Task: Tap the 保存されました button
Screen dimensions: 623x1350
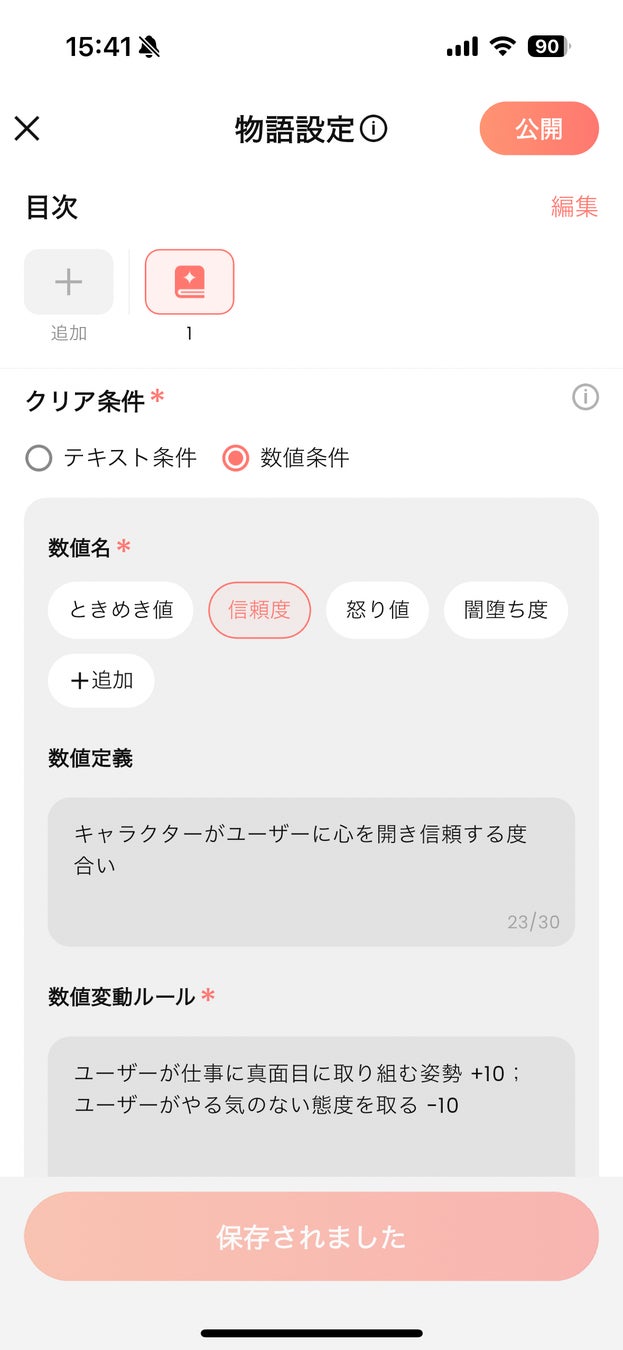Action: 311,1237
